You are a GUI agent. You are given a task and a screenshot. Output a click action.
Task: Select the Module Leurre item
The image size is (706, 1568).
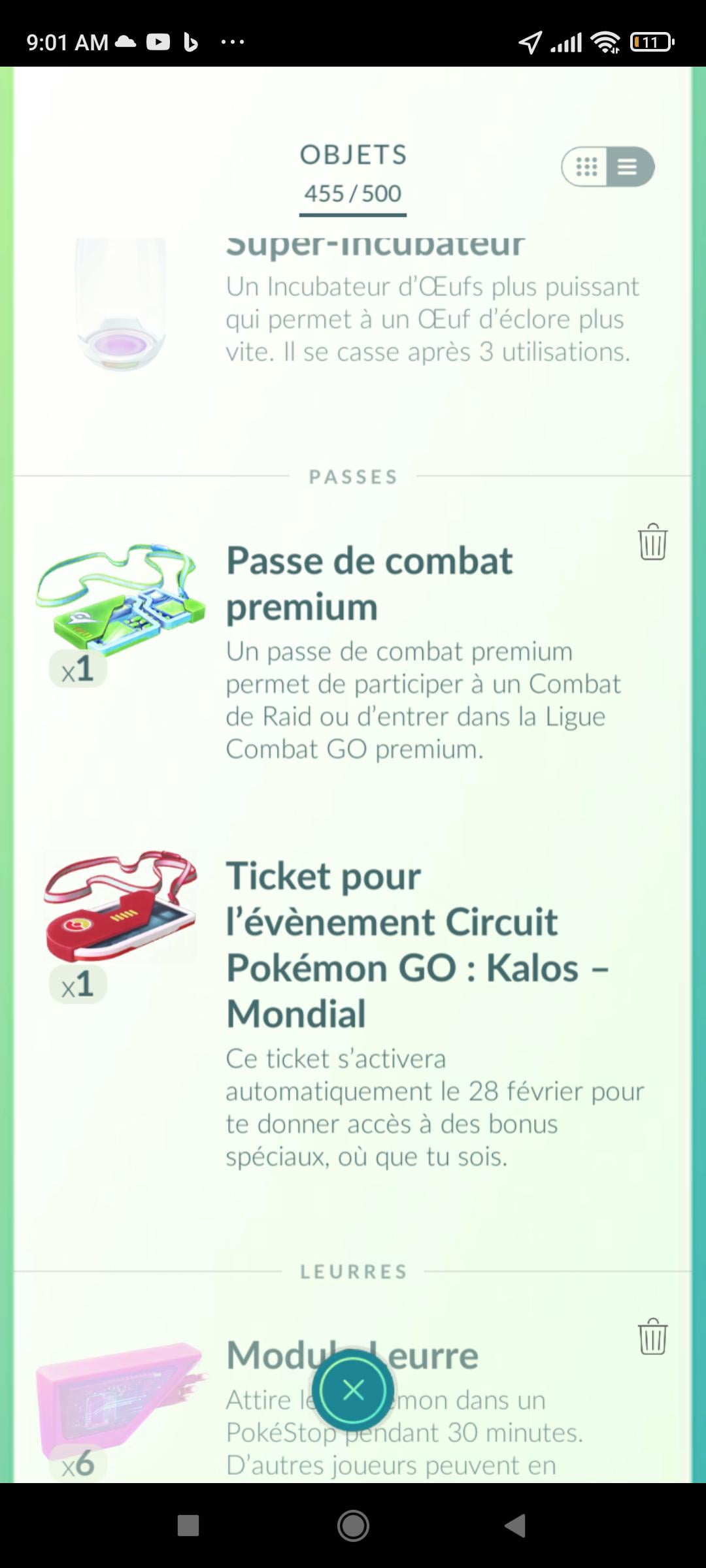click(x=121, y=1398)
